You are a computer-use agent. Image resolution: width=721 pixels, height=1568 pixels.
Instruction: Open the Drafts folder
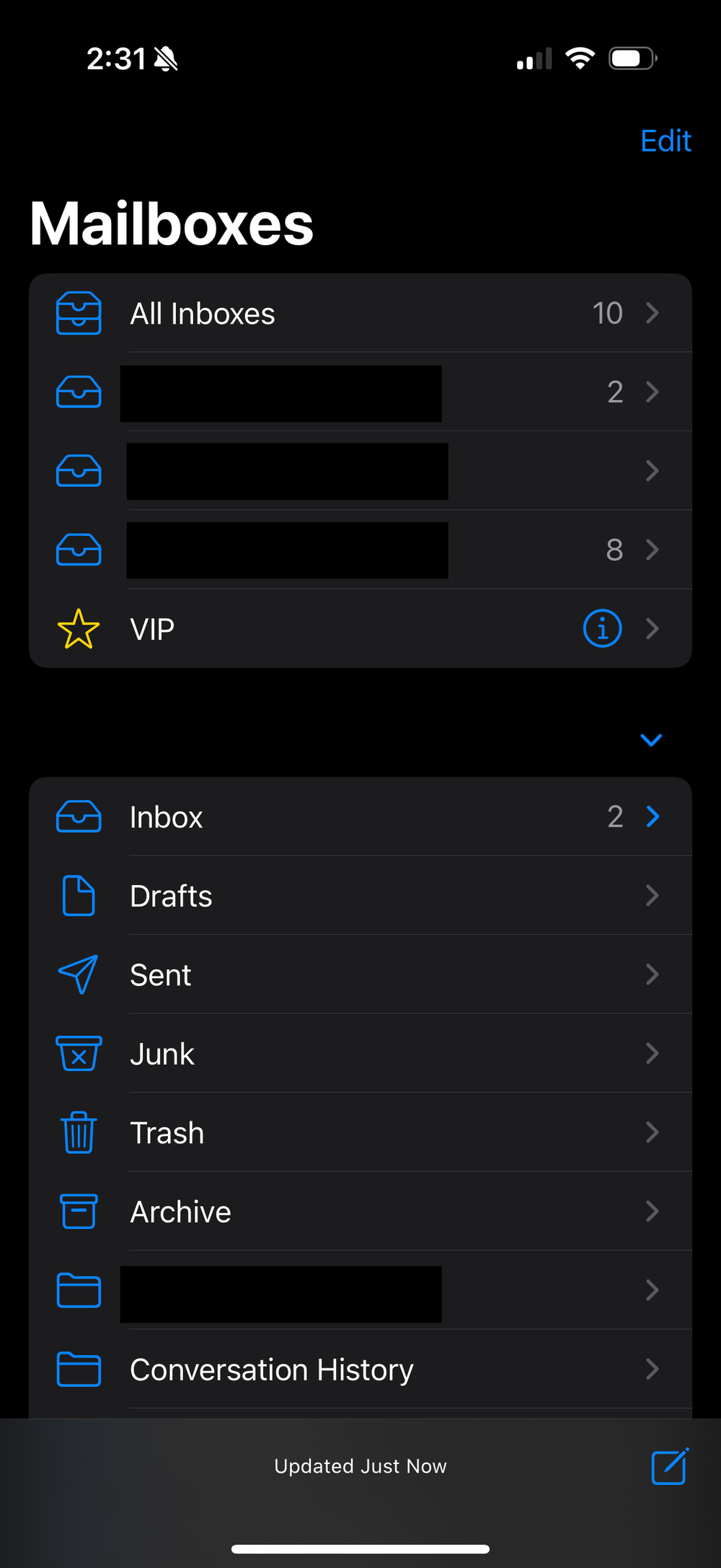(360, 896)
